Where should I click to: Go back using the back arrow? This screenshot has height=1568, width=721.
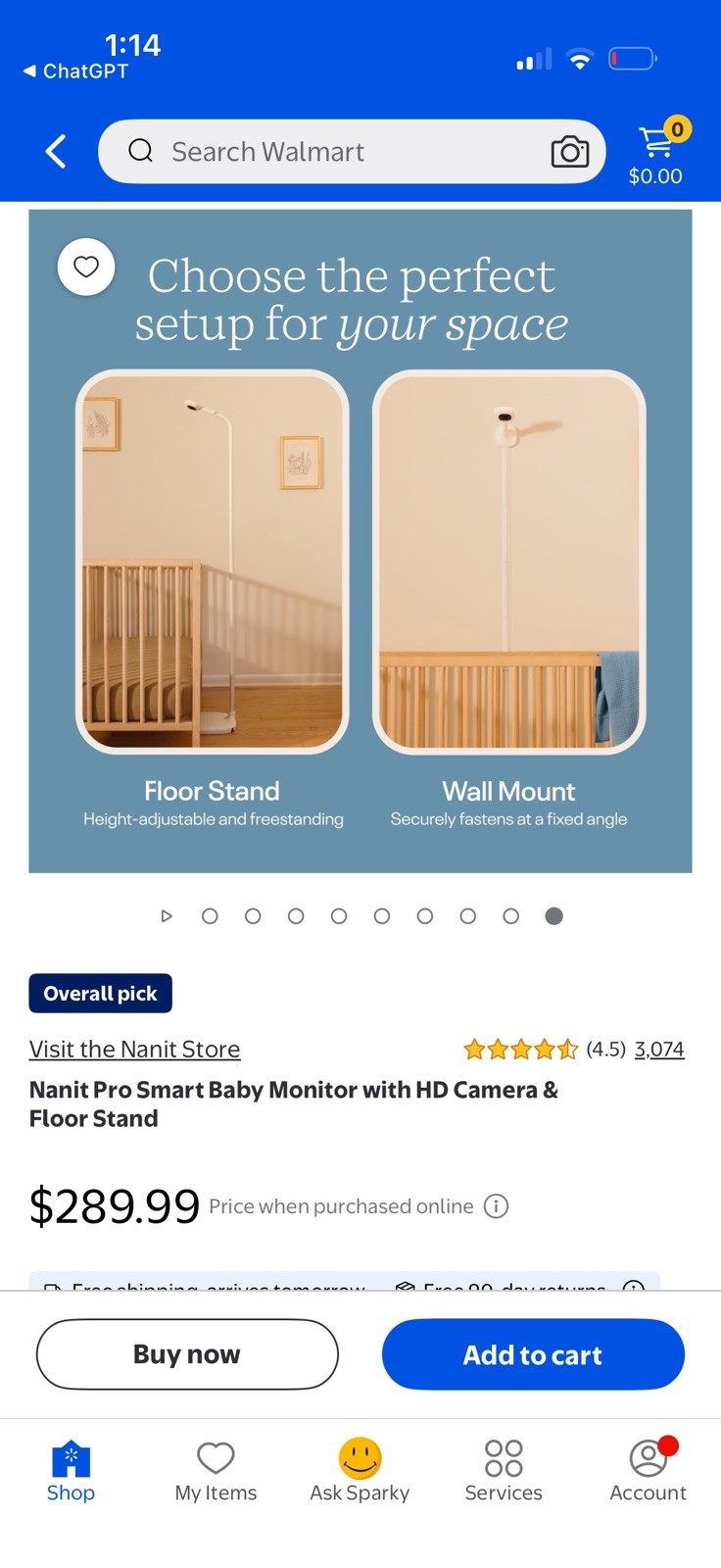56,152
